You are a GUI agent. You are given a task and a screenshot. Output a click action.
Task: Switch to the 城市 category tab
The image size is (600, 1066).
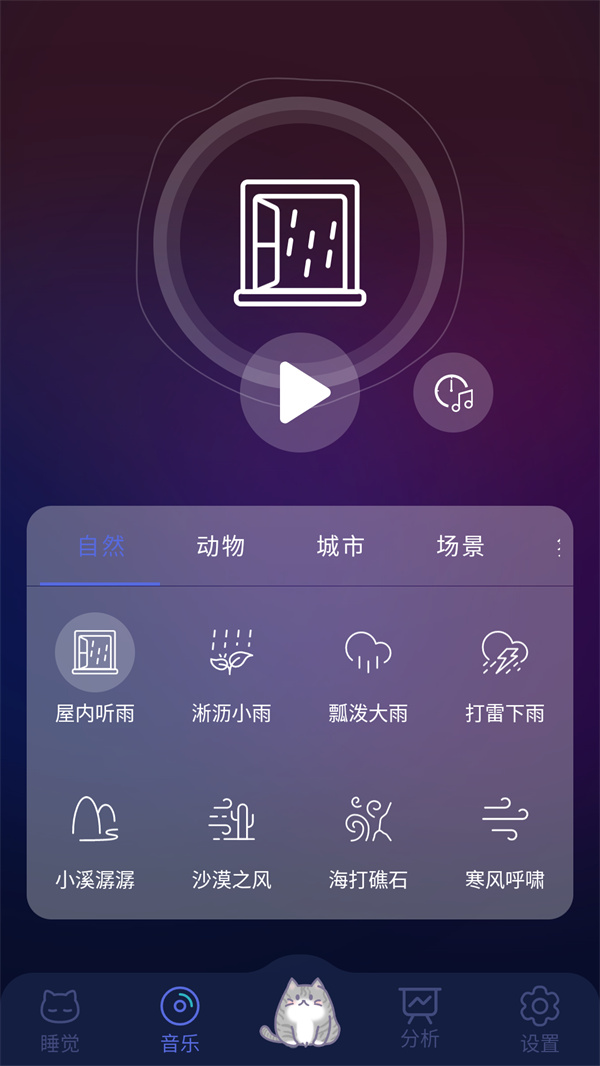(x=341, y=546)
